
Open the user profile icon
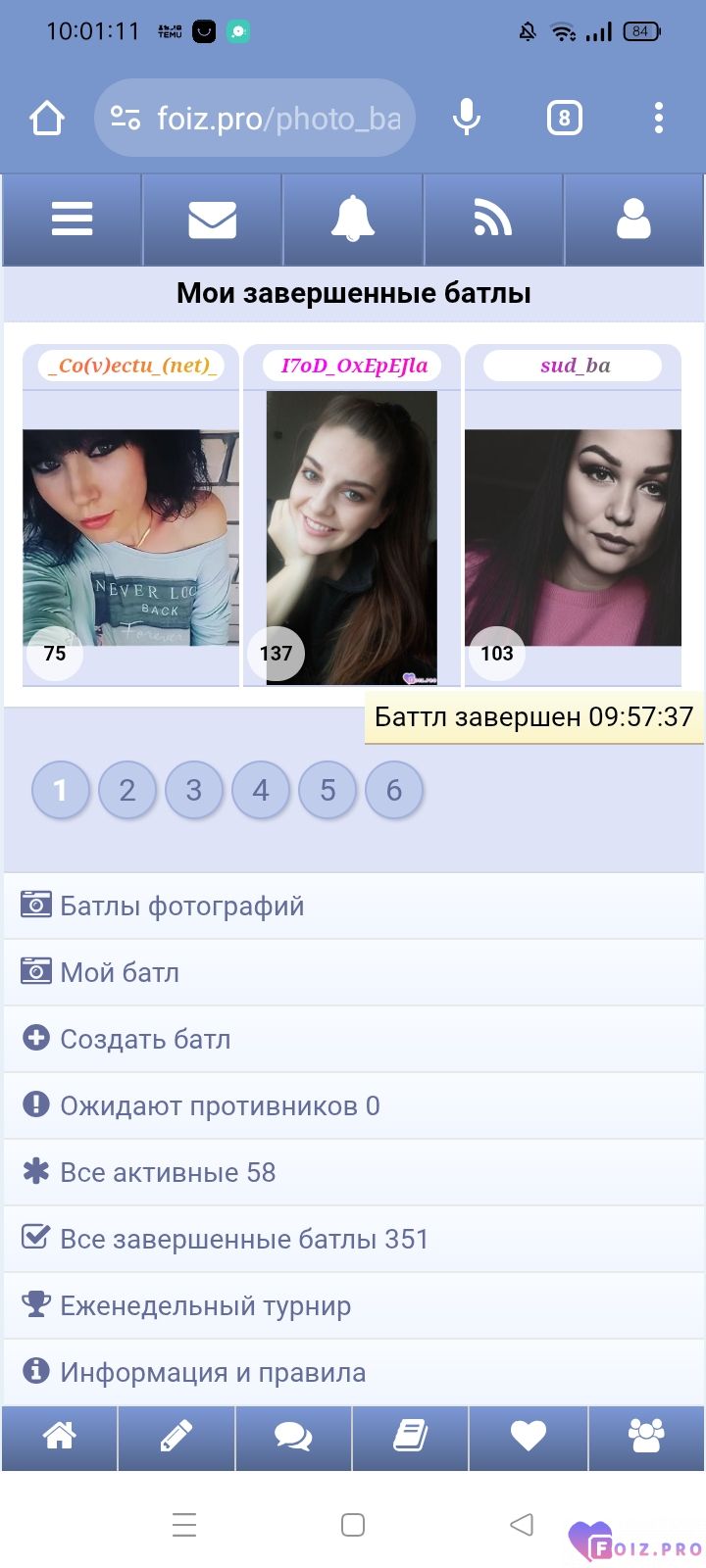(x=633, y=220)
